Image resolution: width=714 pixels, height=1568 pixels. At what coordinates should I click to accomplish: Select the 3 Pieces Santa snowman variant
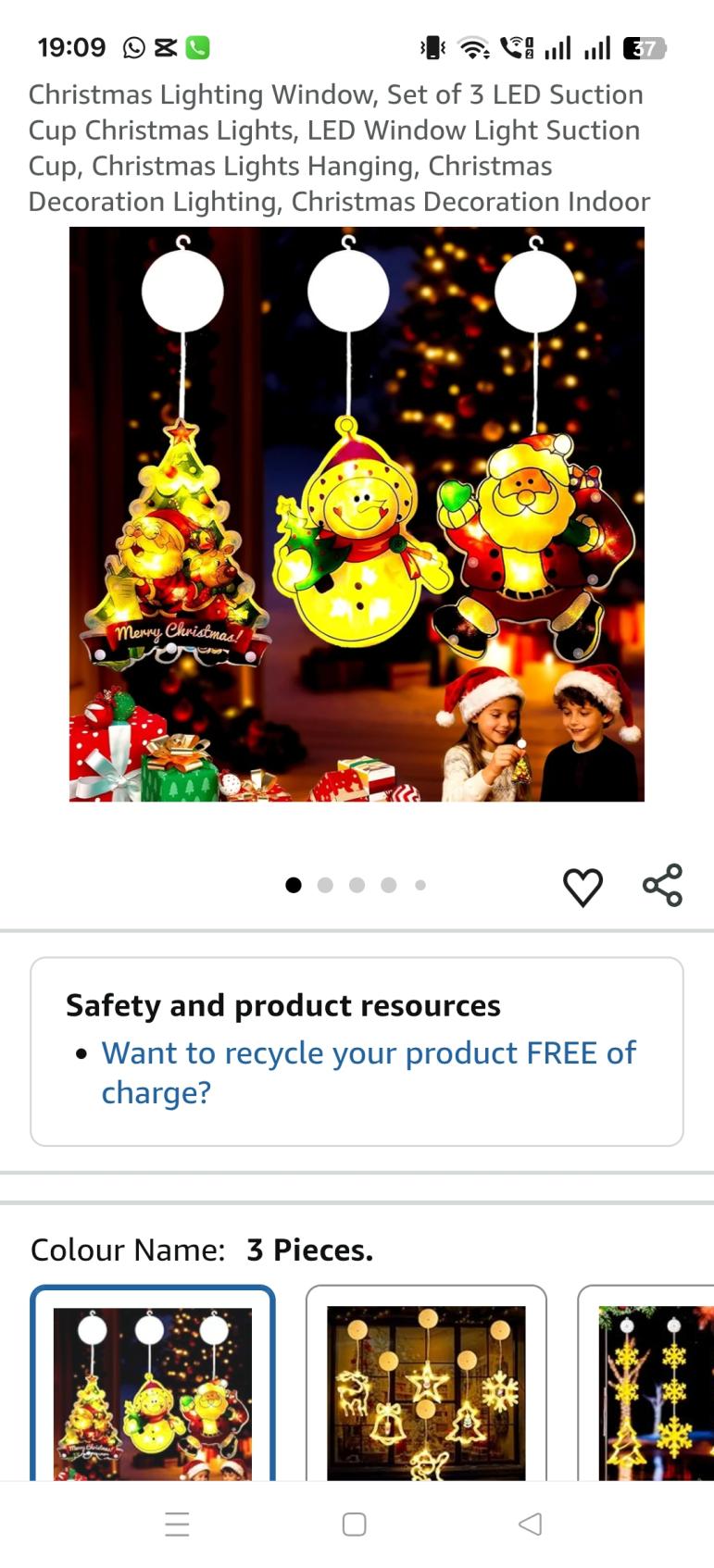click(153, 1384)
